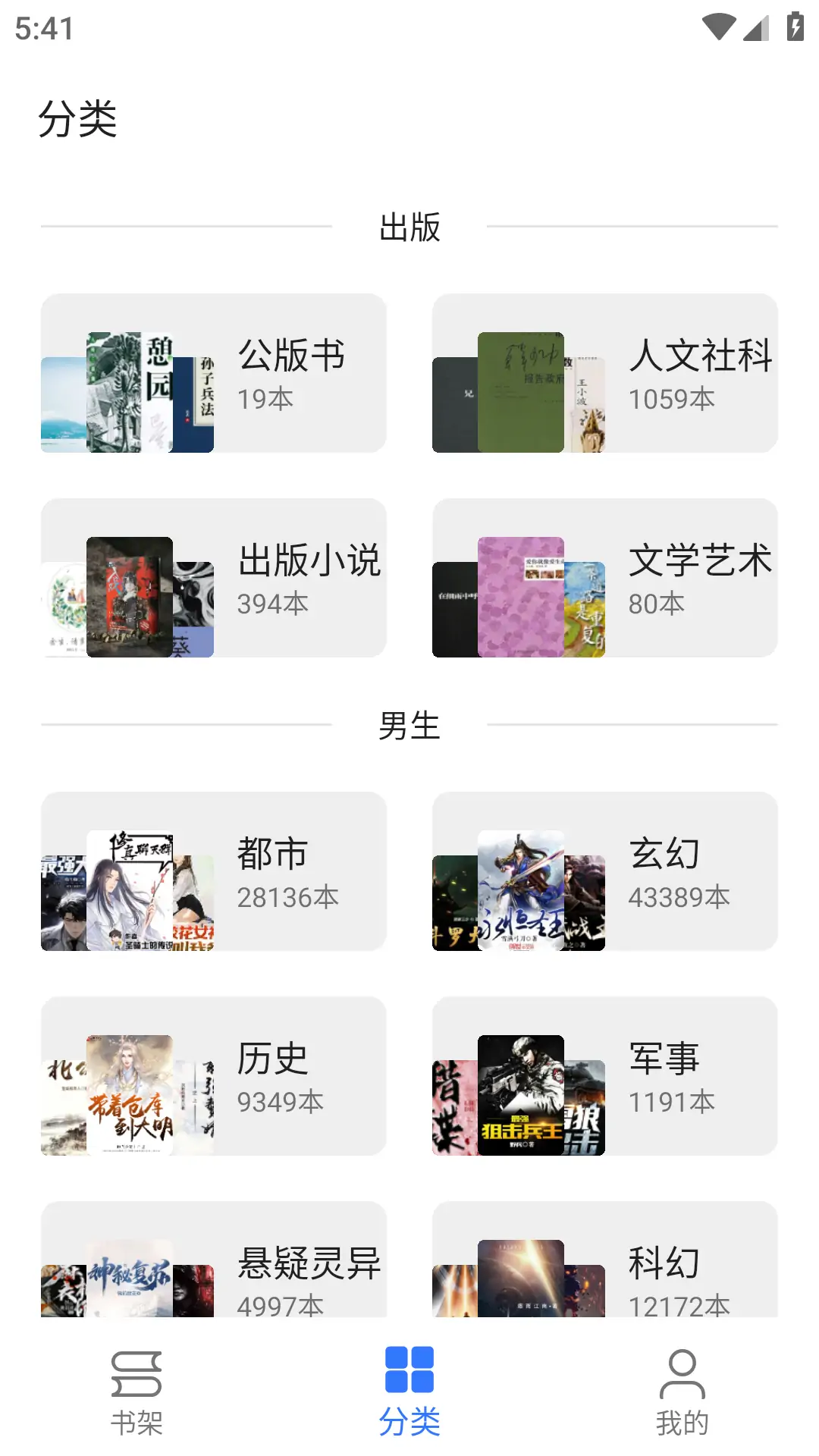Open 玄幻 category with 43389 books
The width and height of the screenshot is (819, 1456).
click(x=604, y=871)
